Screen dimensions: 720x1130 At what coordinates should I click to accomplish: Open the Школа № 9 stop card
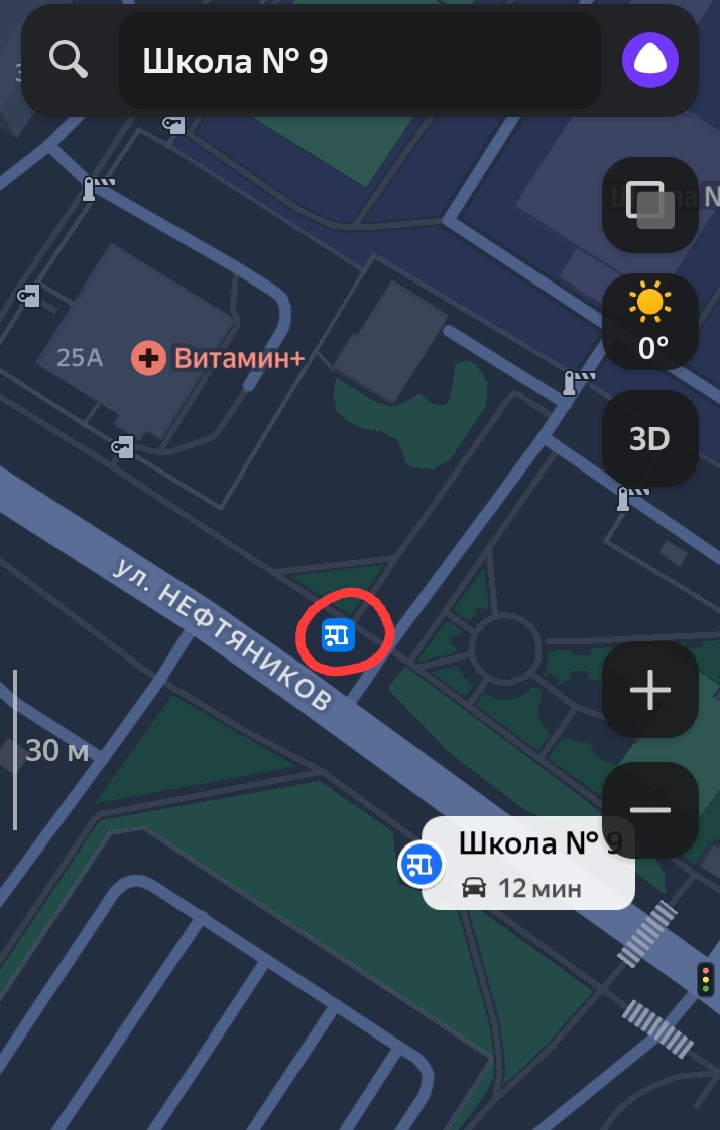[528, 863]
